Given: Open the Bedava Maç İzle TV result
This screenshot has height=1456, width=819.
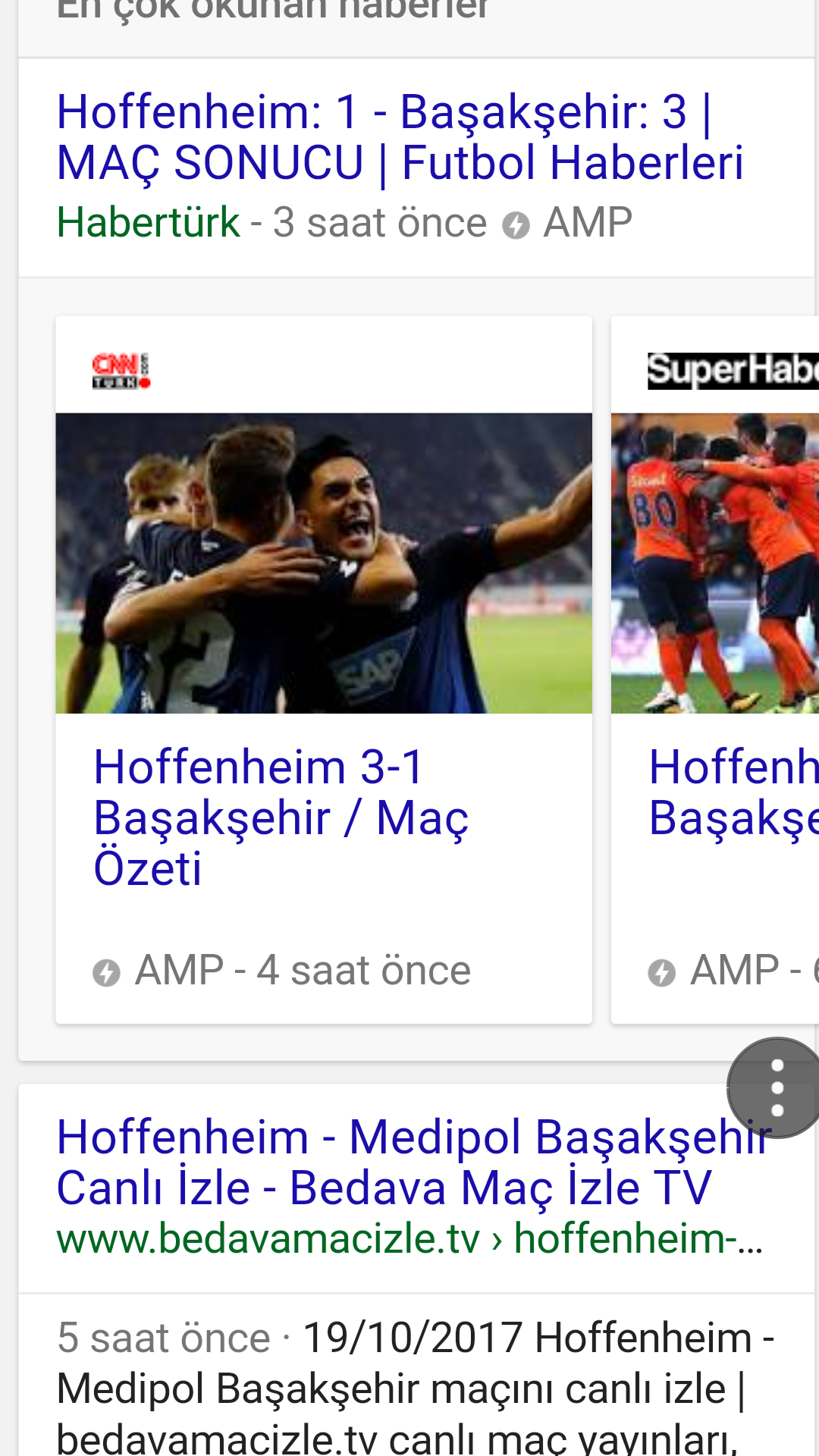Looking at the screenshot, I should [384, 1162].
